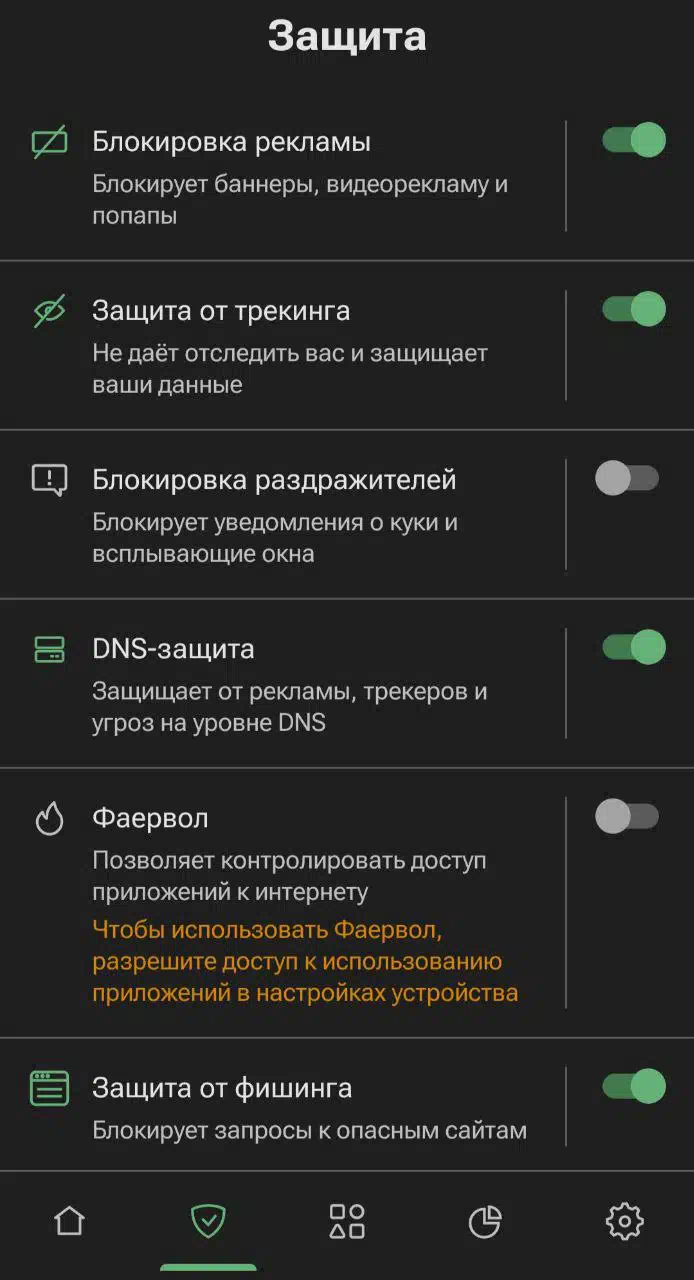
Task: Open the statistics pie chart tab
Action: coord(485,1221)
